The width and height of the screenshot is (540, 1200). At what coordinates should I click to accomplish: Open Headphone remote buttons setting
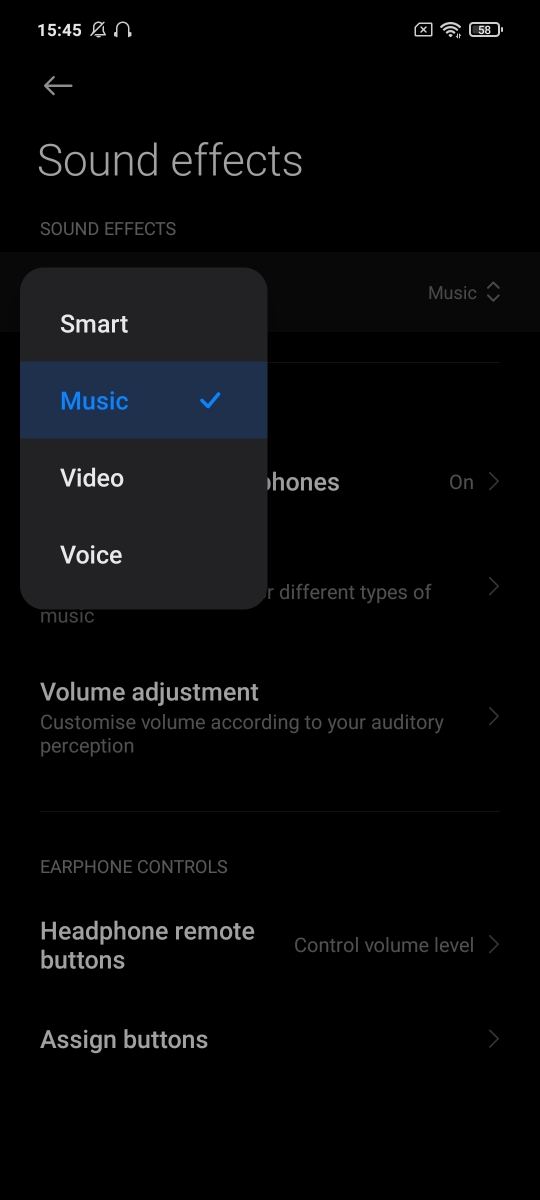pyautogui.click(x=270, y=945)
